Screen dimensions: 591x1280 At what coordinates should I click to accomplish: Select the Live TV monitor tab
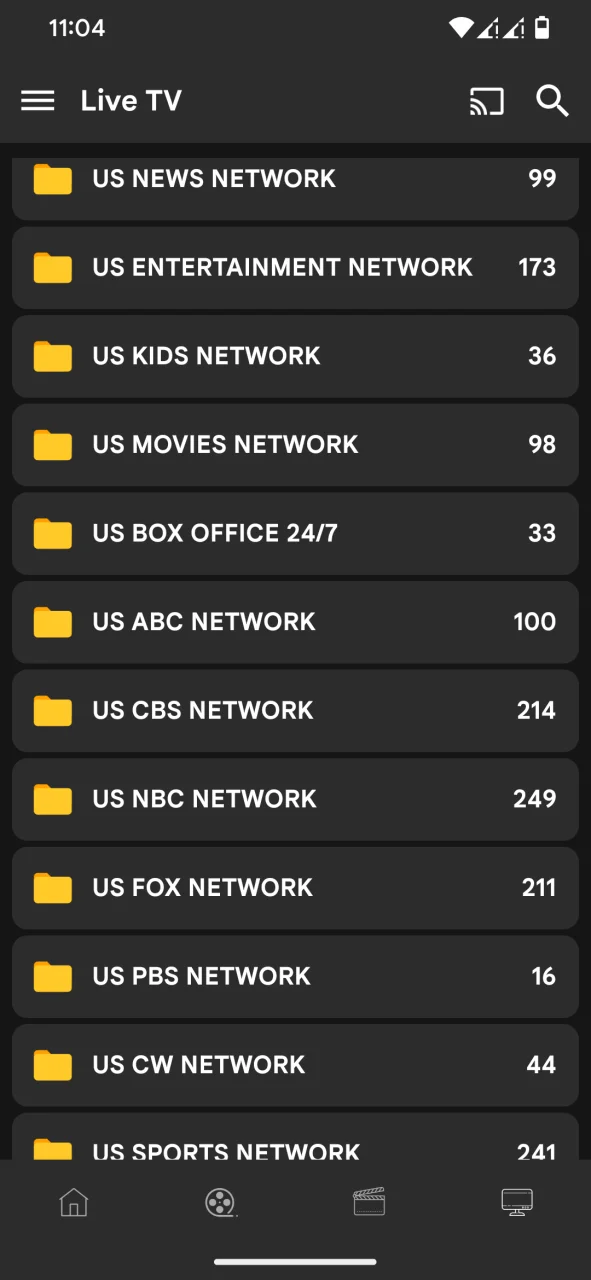point(517,1202)
